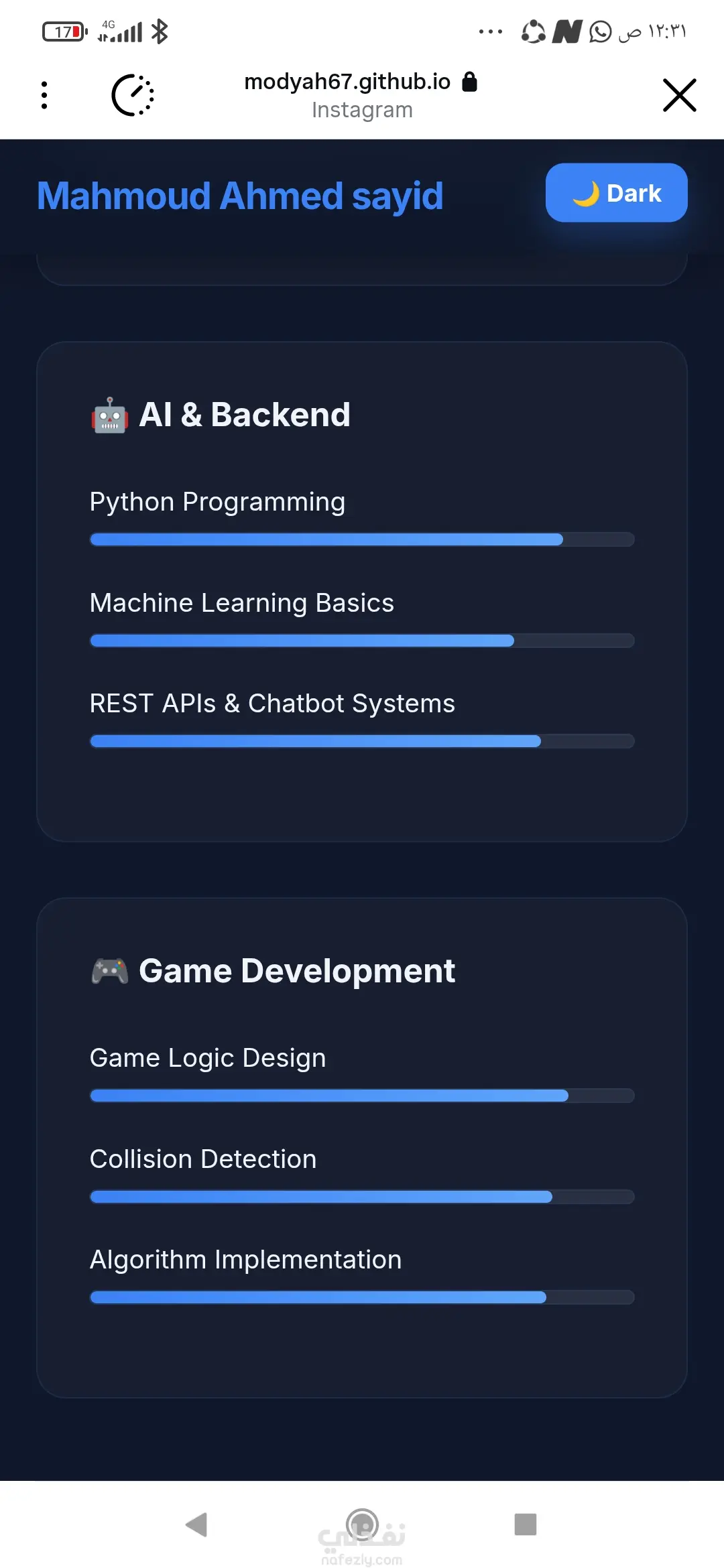Go to the home screen

[362, 1524]
